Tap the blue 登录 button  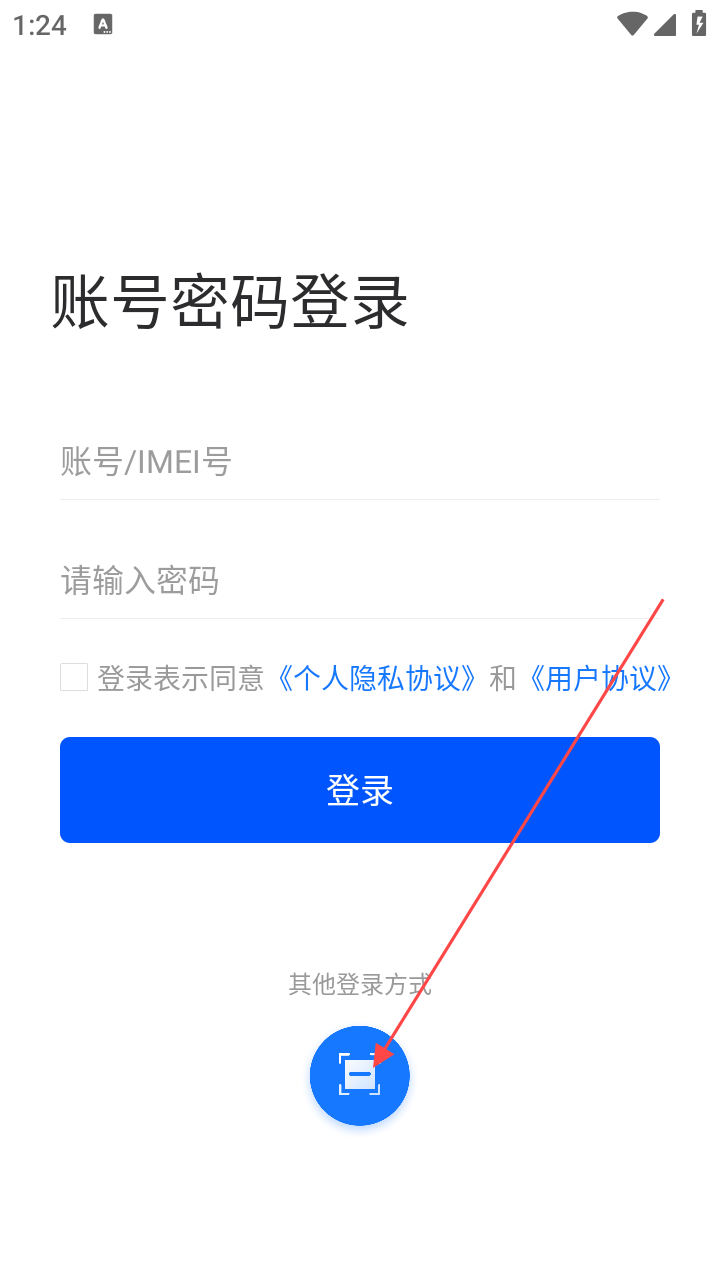point(360,790)
